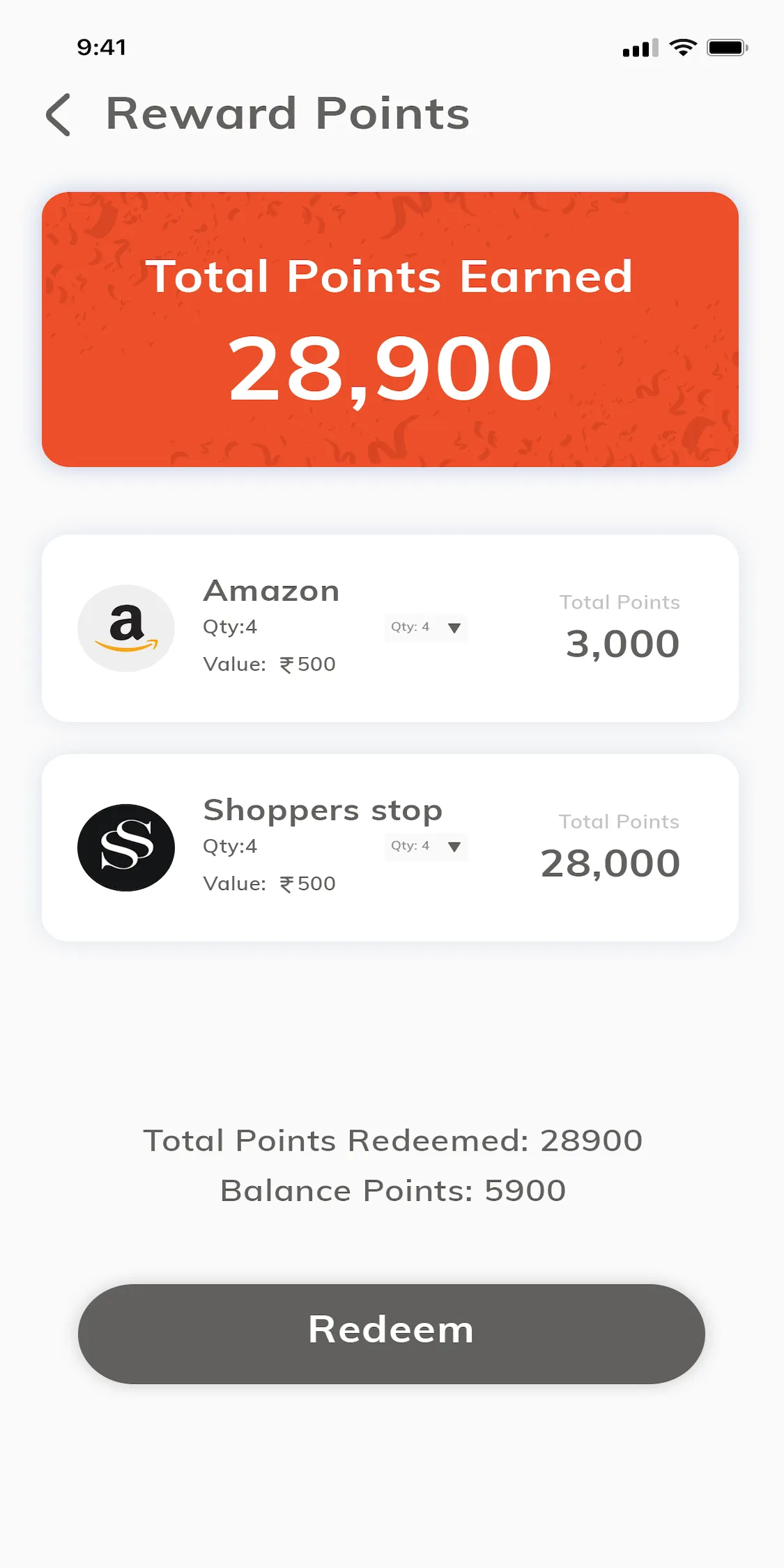Image resolution: width=784 pixels, height=1568 pixels.
Task: Expand the Amazon Qty selector arrow
Action: 454,627
